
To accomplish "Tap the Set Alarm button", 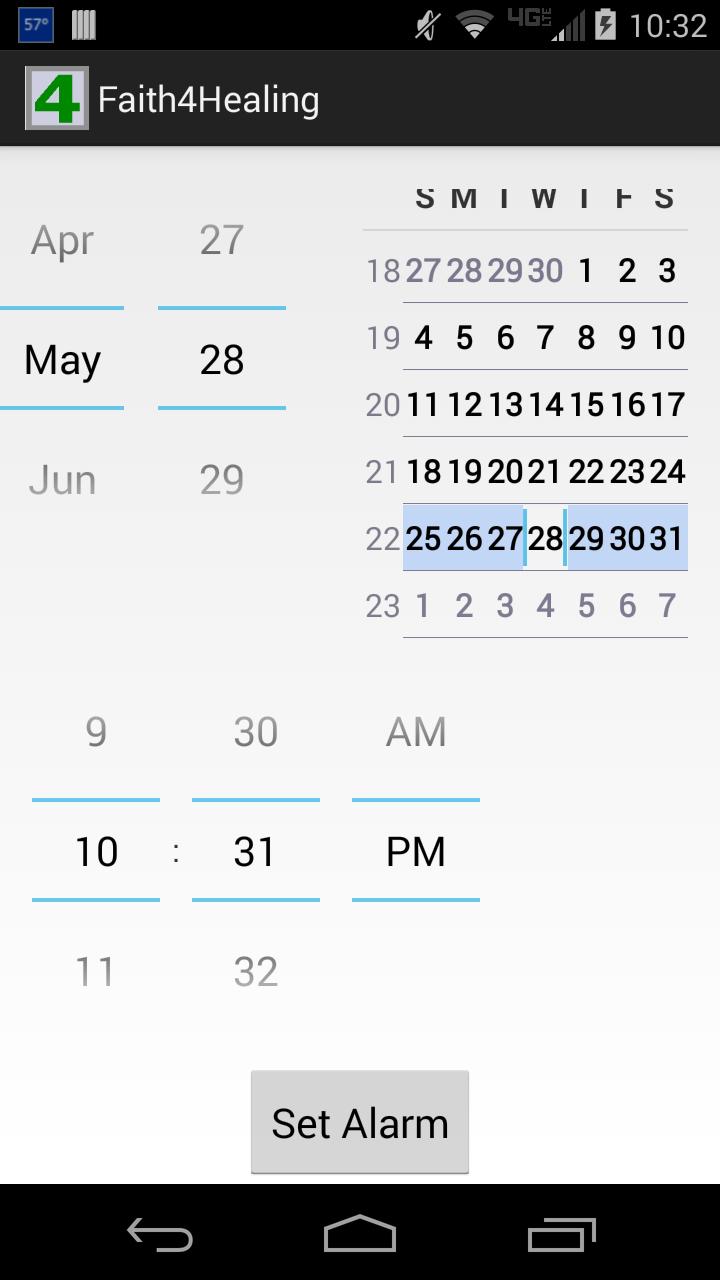I will (359, 1122).
